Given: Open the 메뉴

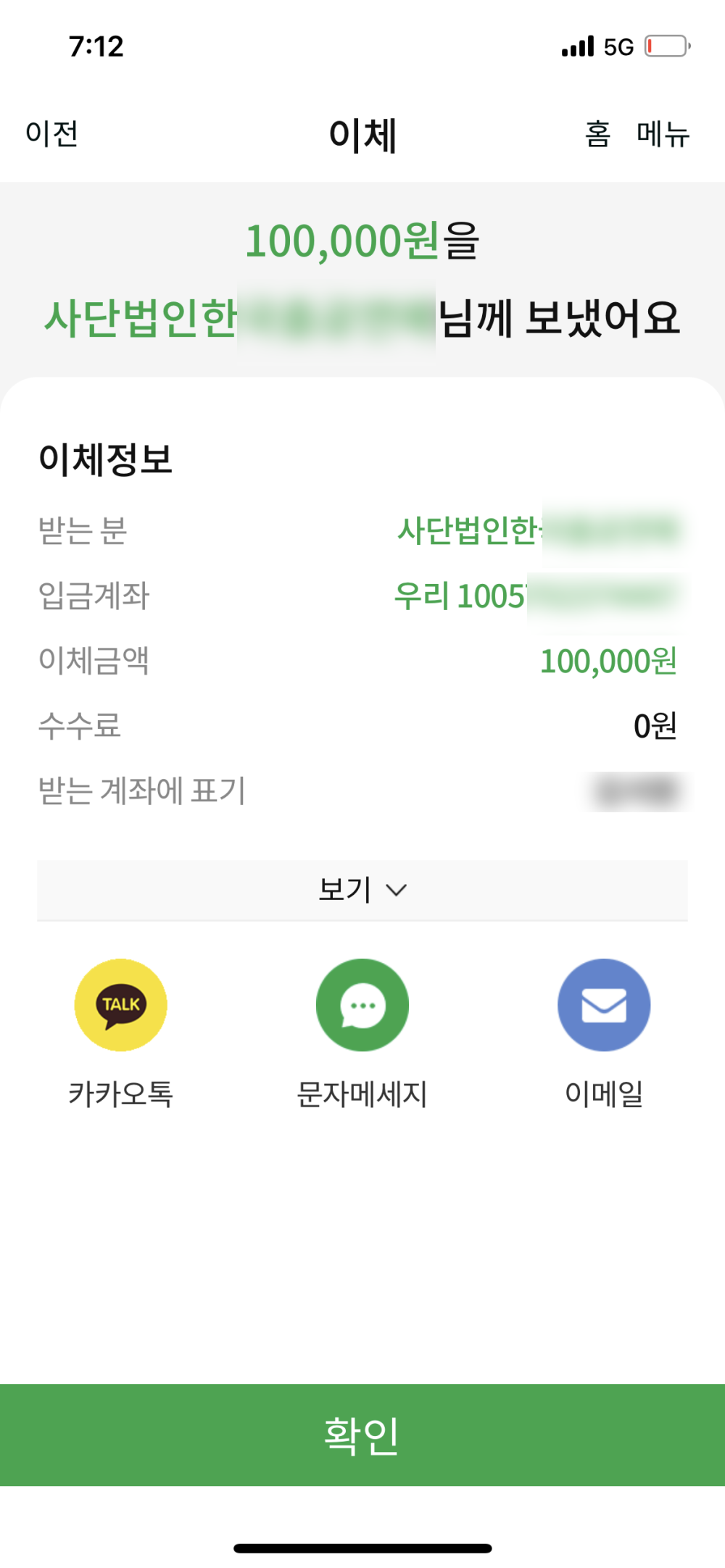Looking at the screenshot, I should click(663, 135).
